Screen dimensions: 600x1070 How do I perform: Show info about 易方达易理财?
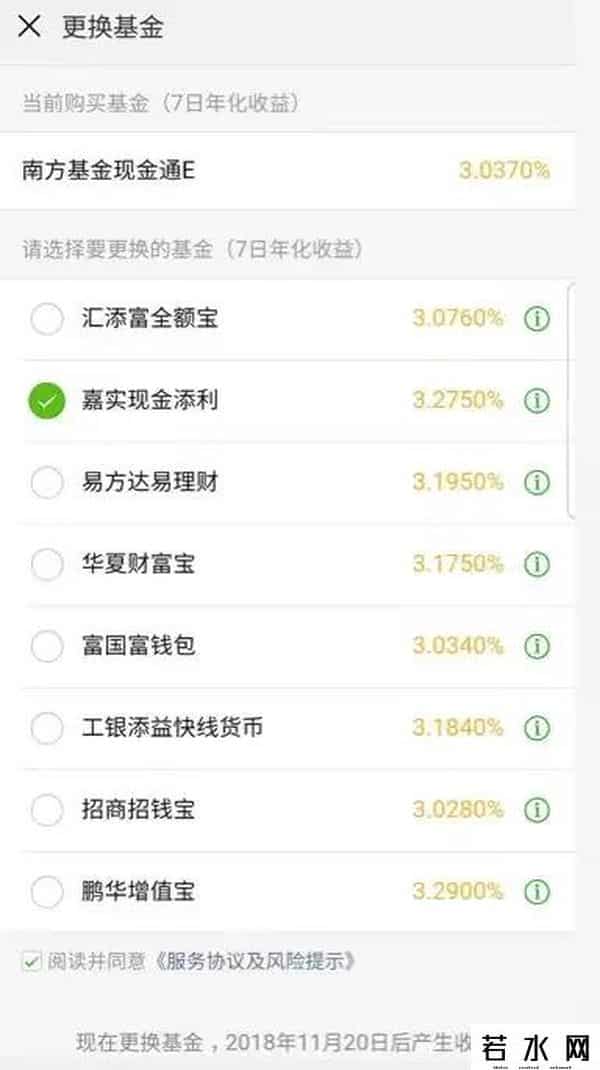coord(537,483)
